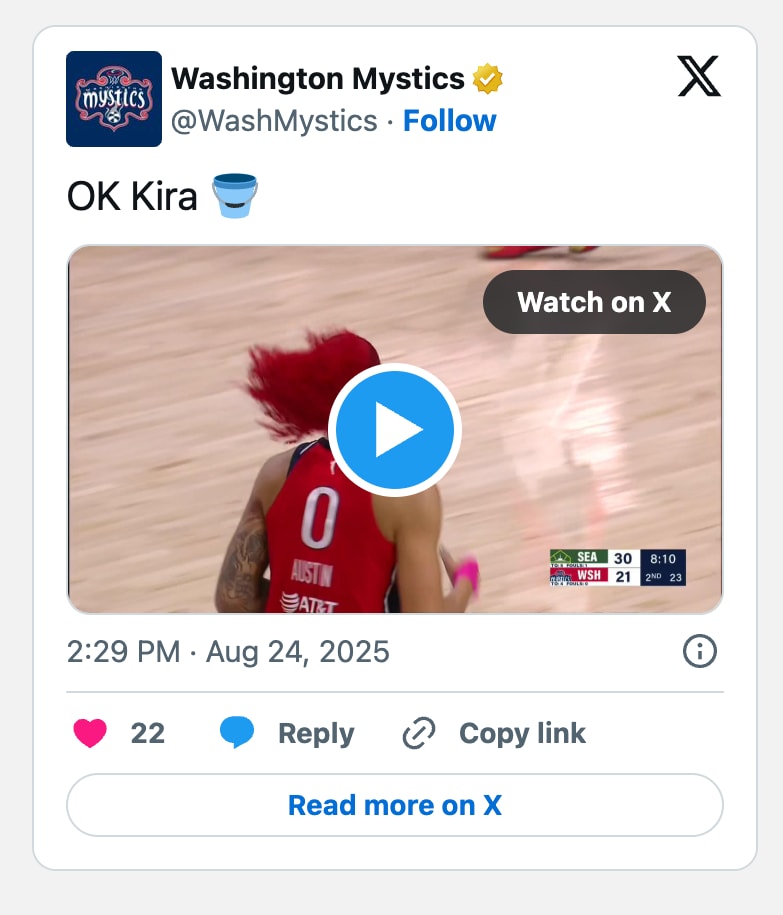Open the X logo link

(x=698, y=77)
